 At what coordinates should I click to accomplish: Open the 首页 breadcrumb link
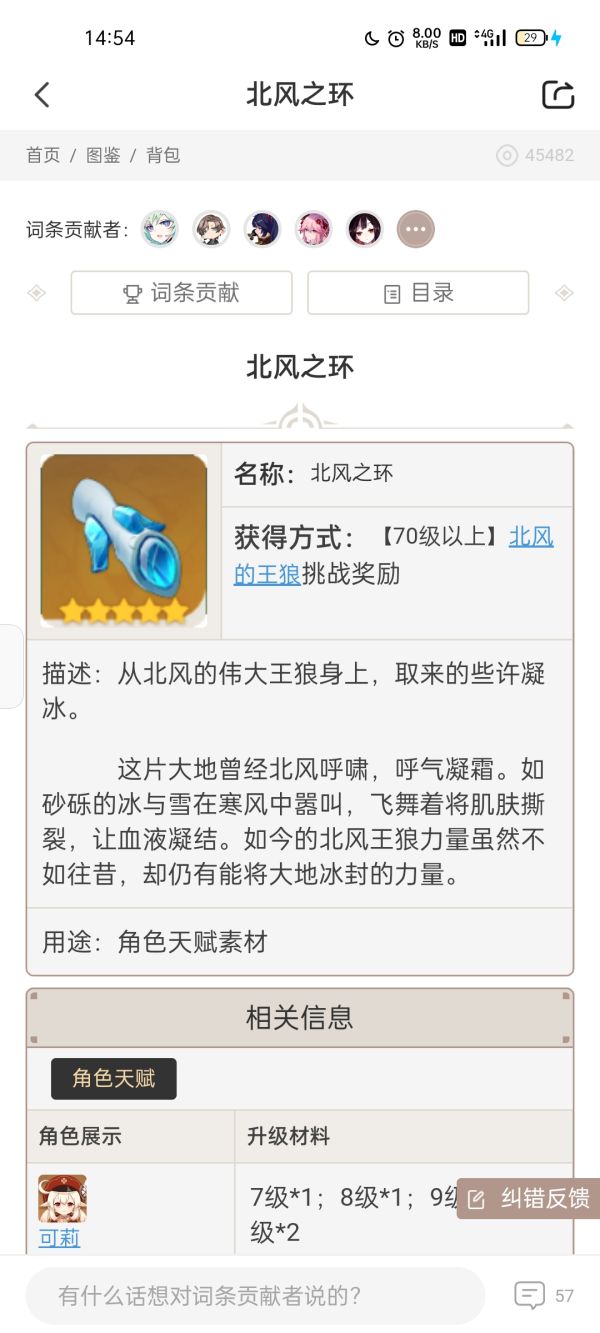tap(43, 155)
